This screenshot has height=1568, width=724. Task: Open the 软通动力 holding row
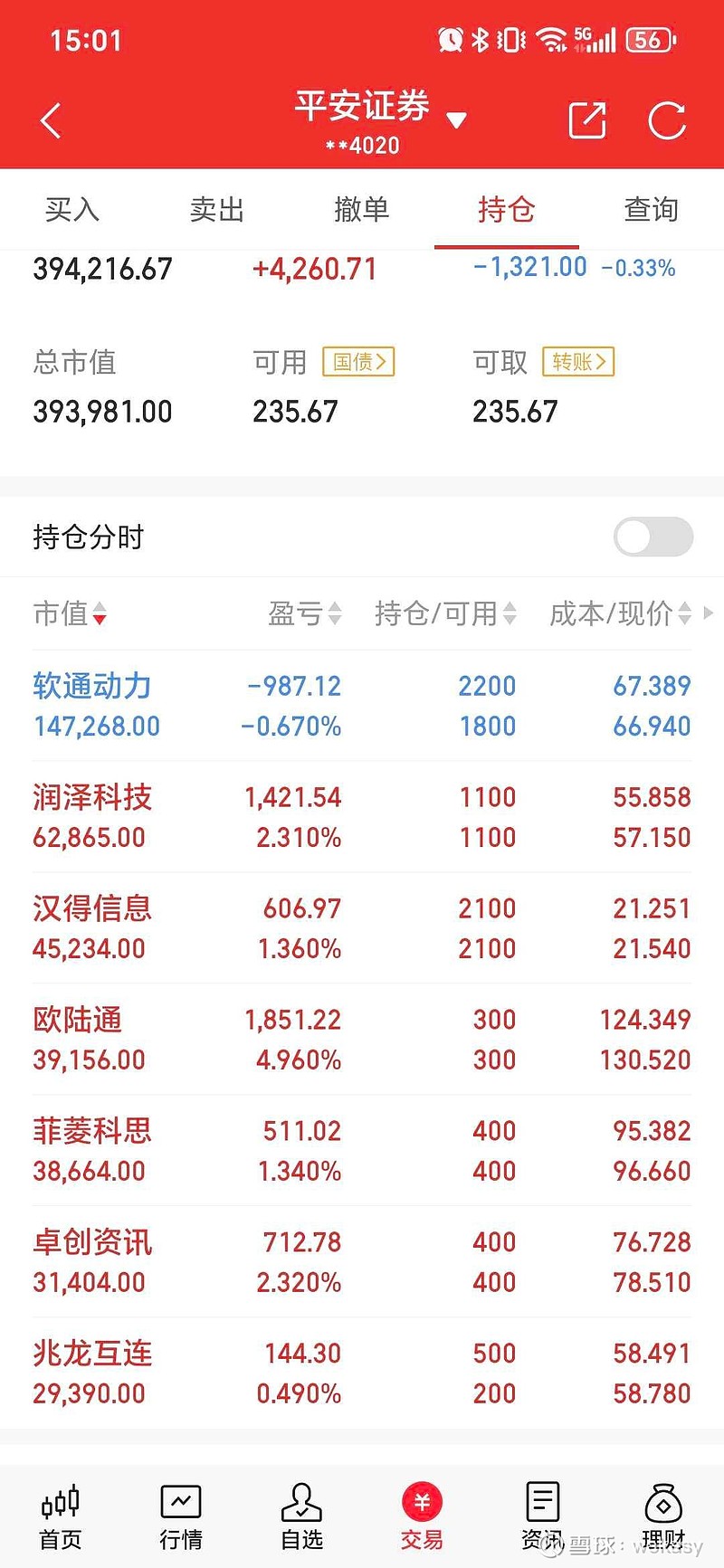click(362, 706)
